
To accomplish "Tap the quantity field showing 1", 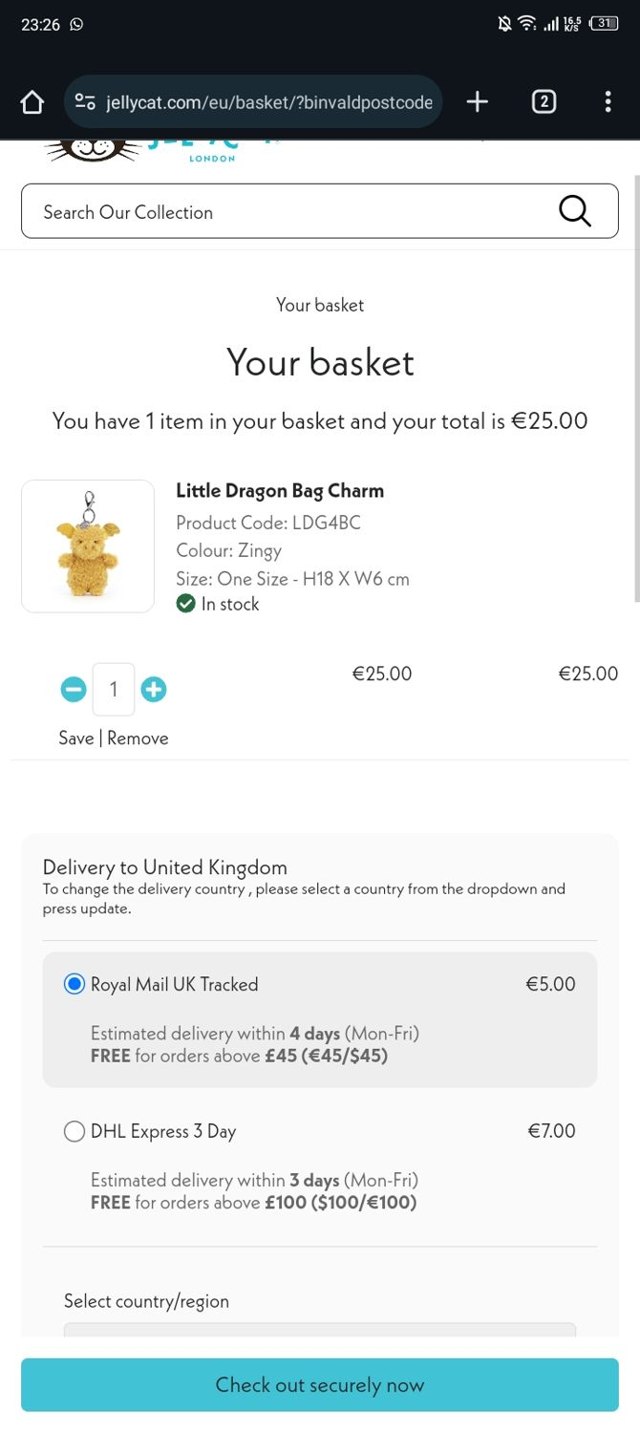I will tap(114, 689).
